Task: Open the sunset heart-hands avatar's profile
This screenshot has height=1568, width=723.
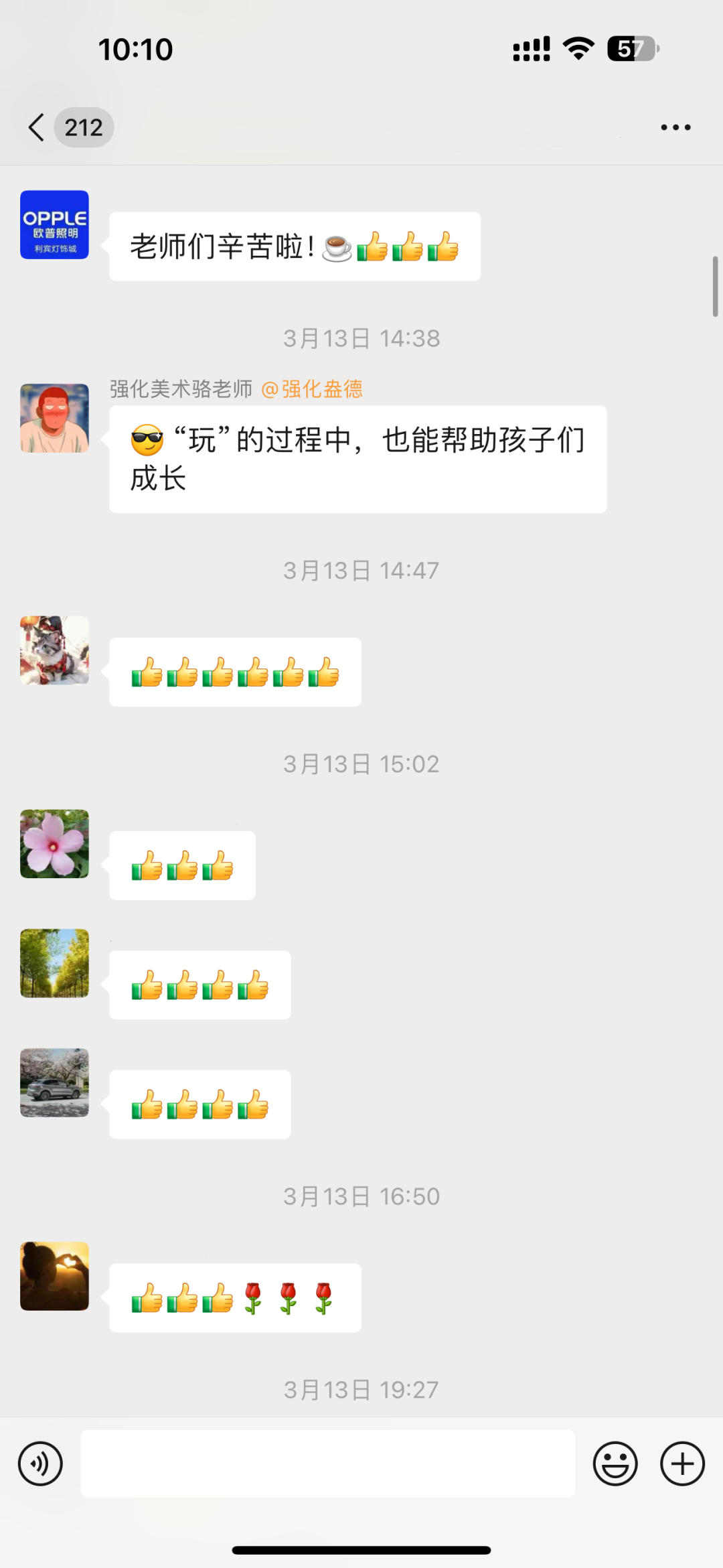Action: pyautogui.click(x=54, y=1276)
